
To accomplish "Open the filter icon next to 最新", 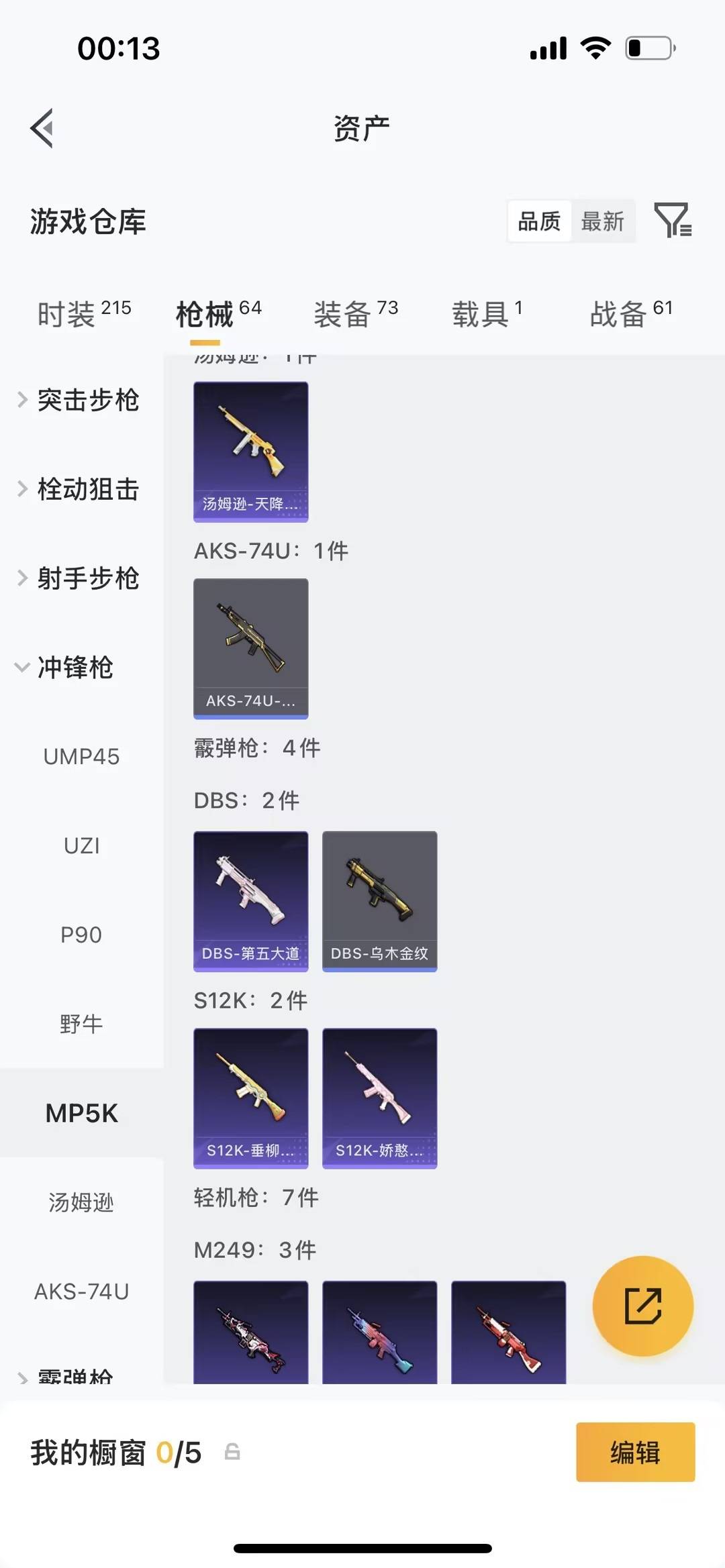I will pos(673,220).
